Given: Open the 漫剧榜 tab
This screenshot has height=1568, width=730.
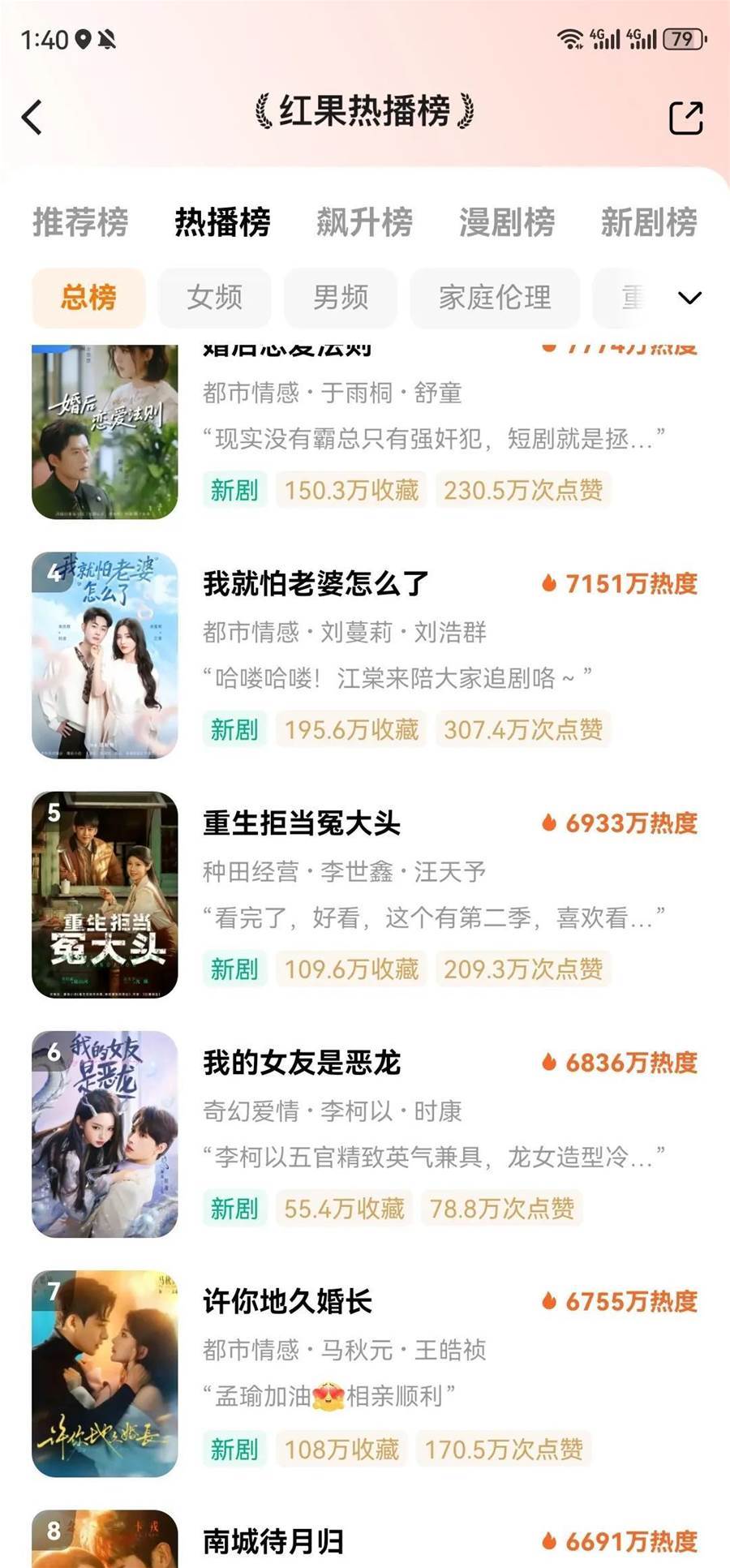Looking at the screenshot, I should tap(507, 222).
